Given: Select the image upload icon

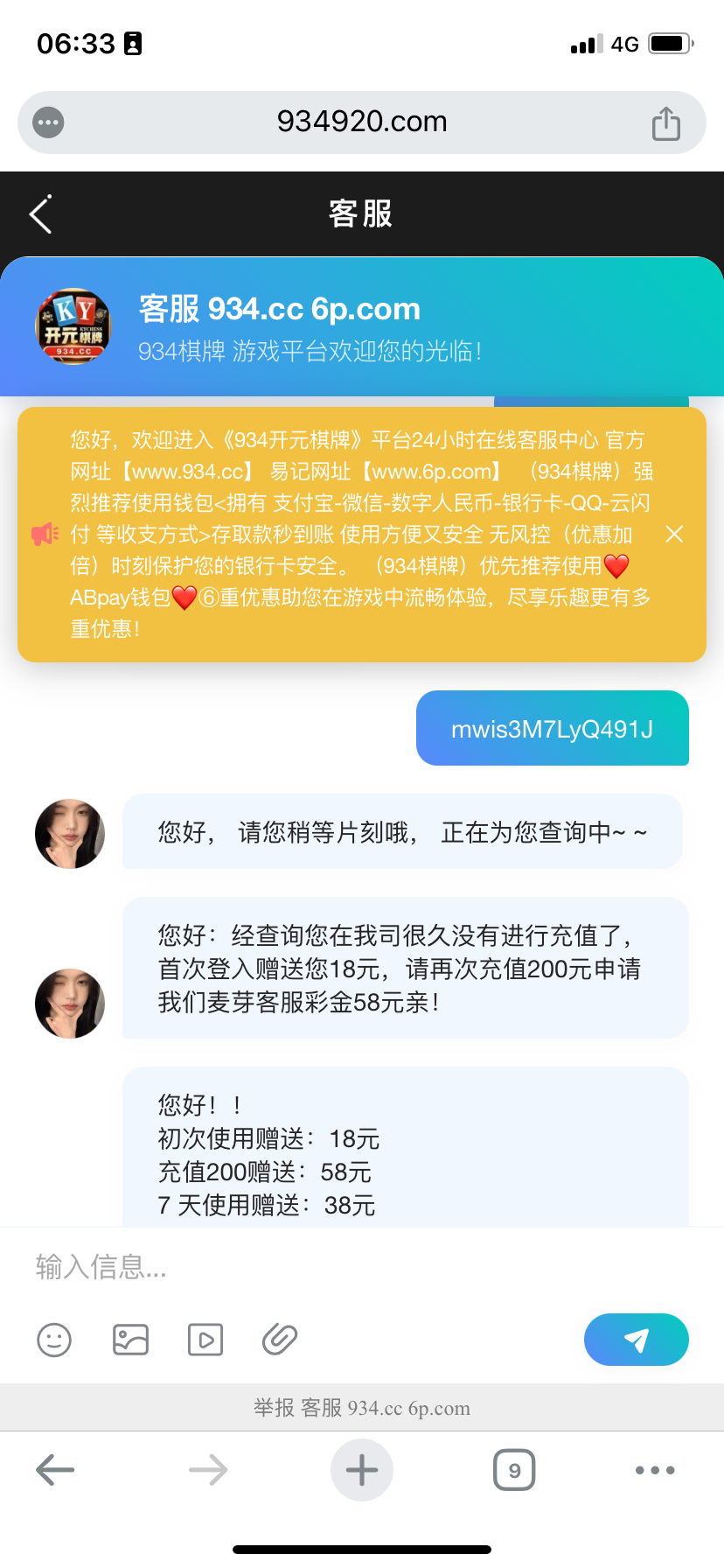Looking at the screenshot, I should click(x=129, y=1339).
